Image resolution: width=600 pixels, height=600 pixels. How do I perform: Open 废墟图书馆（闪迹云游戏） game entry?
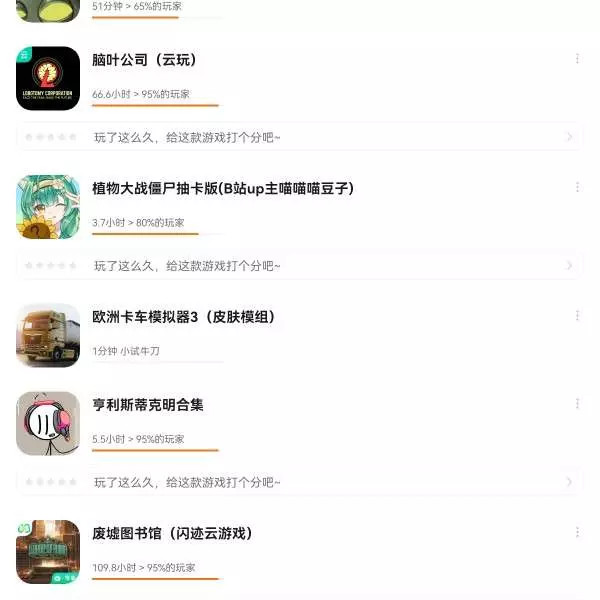[x=172, y=533]
